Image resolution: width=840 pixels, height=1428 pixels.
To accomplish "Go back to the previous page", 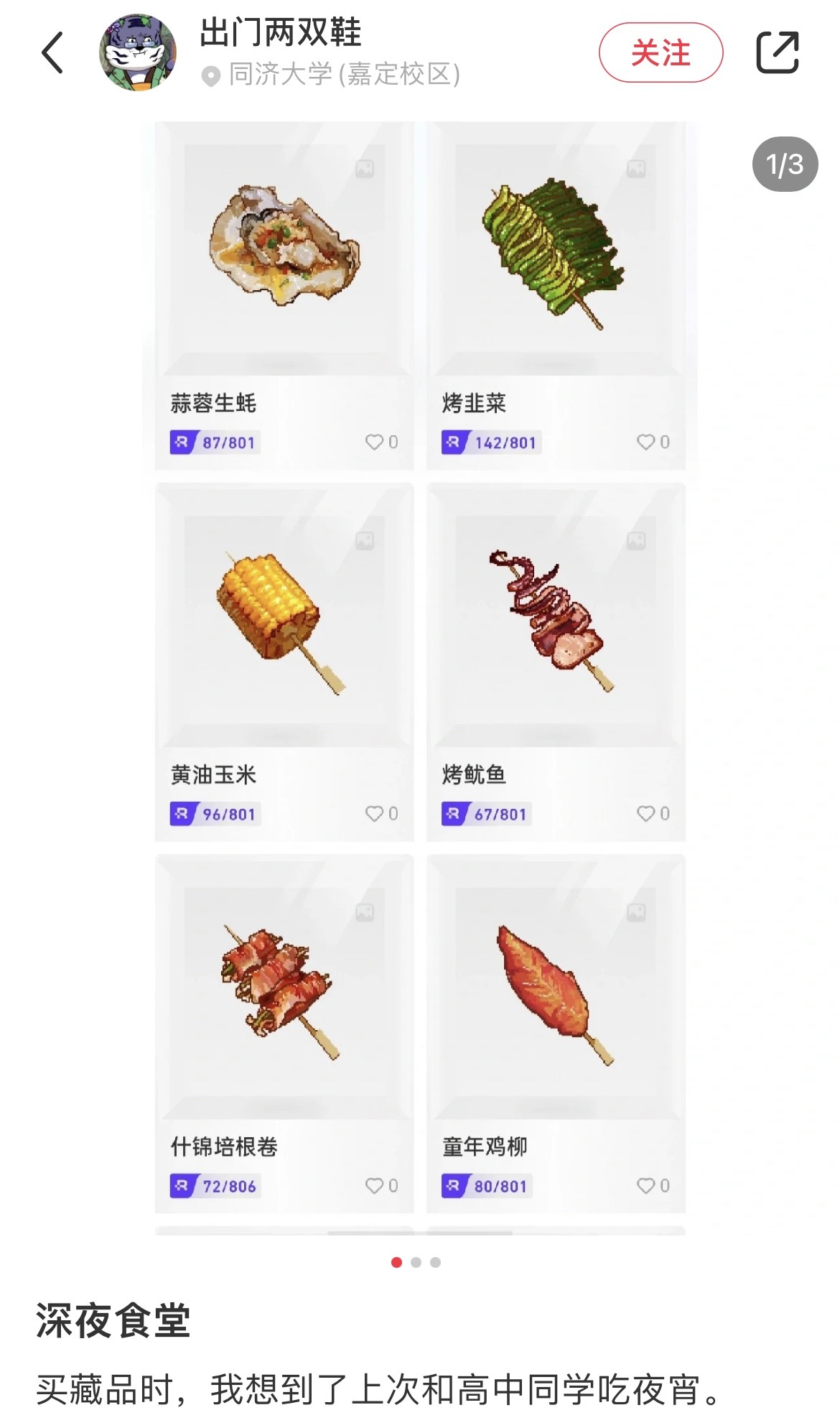I will pos(52,53).
